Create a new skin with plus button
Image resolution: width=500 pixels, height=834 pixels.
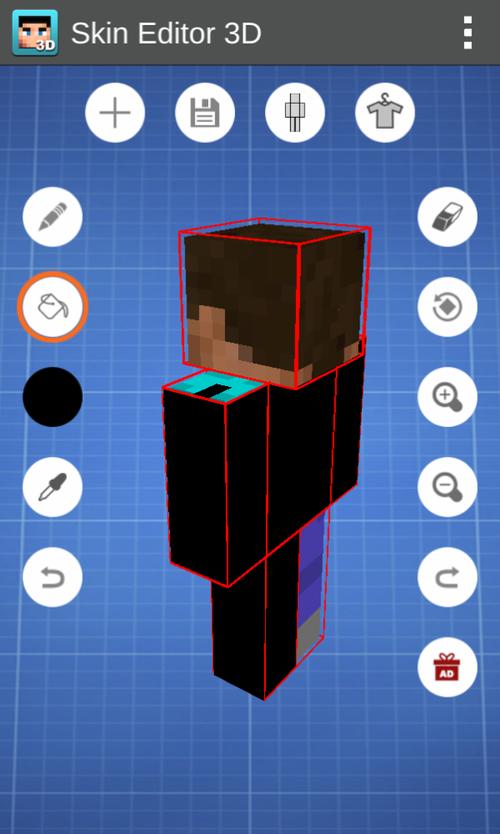coord(115,113)
